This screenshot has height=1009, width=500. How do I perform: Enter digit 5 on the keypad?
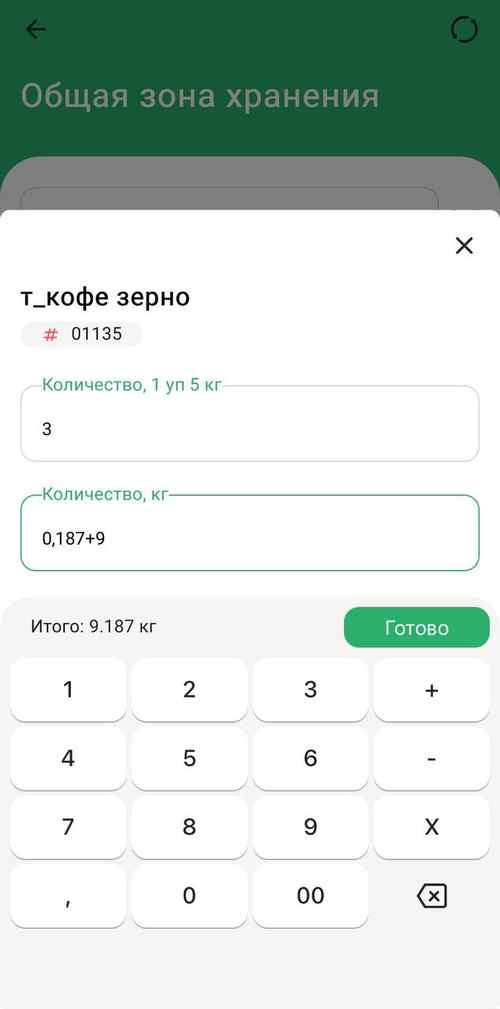[x=189, y=758]
